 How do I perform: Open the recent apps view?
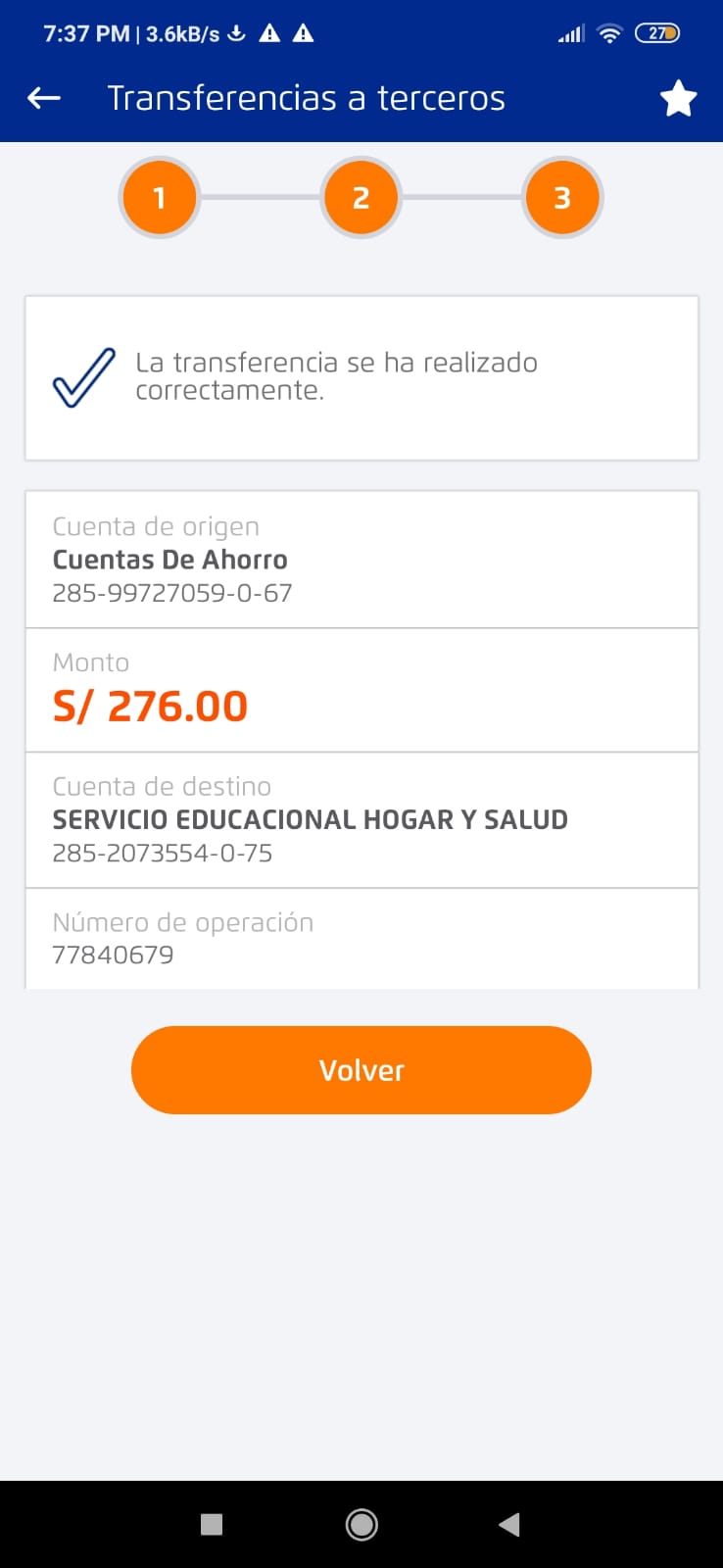click(212, 1524)
